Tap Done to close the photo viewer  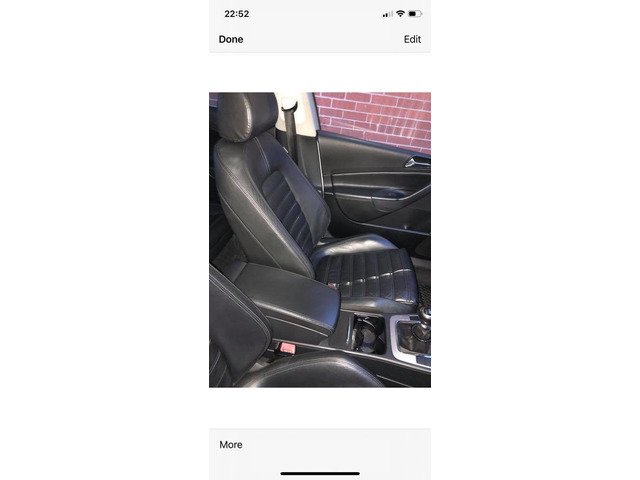click(x=231, y=39)
